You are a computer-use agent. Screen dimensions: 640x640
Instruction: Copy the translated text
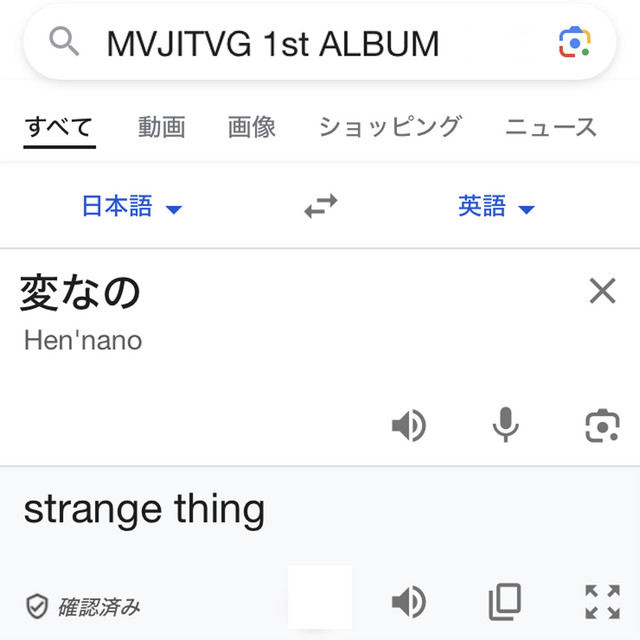tap(505, 601)
